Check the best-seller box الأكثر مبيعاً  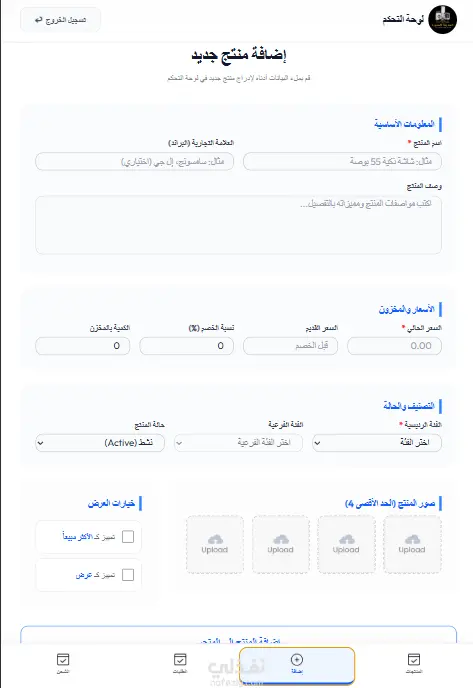pyautogui.click(x=128, y=536)
